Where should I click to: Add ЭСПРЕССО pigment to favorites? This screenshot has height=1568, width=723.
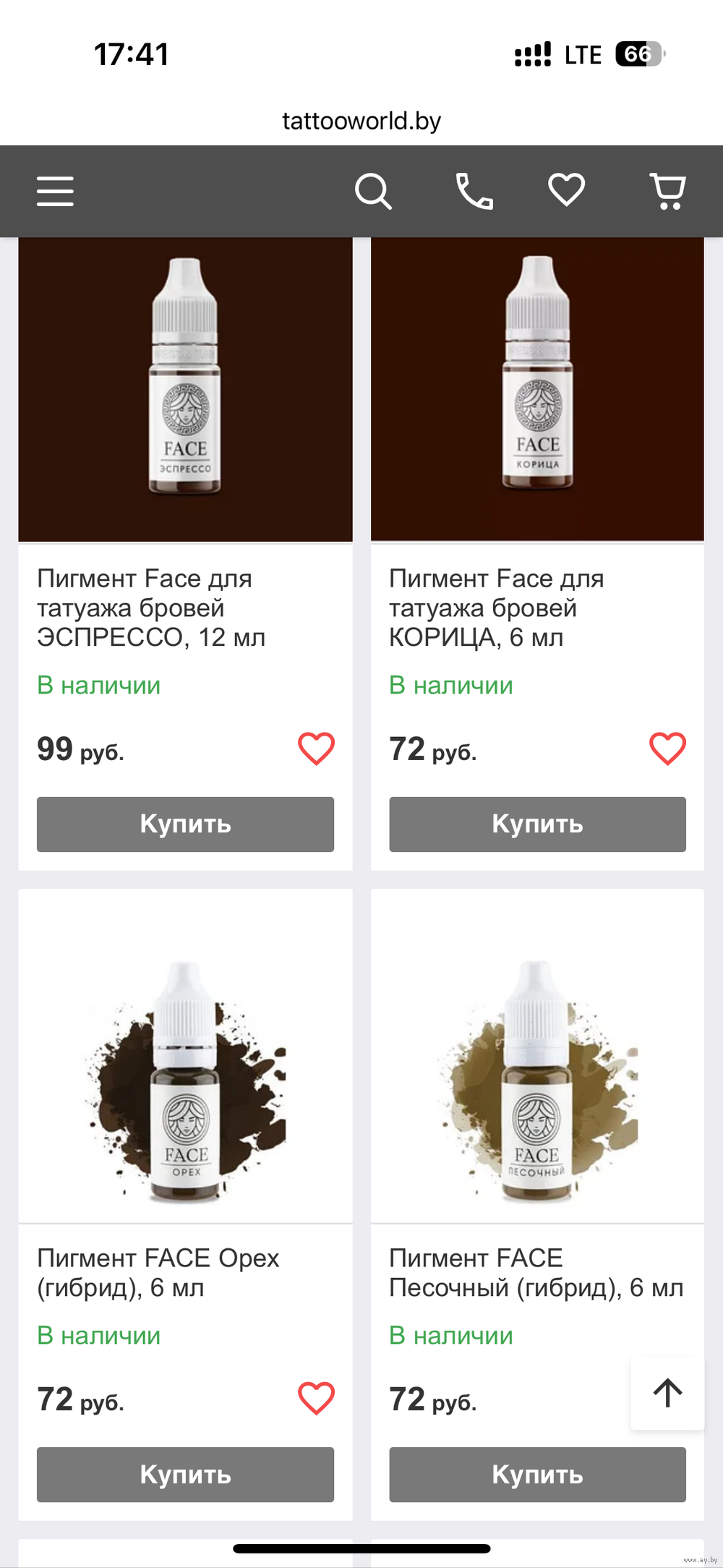click(x=316, y=749)
